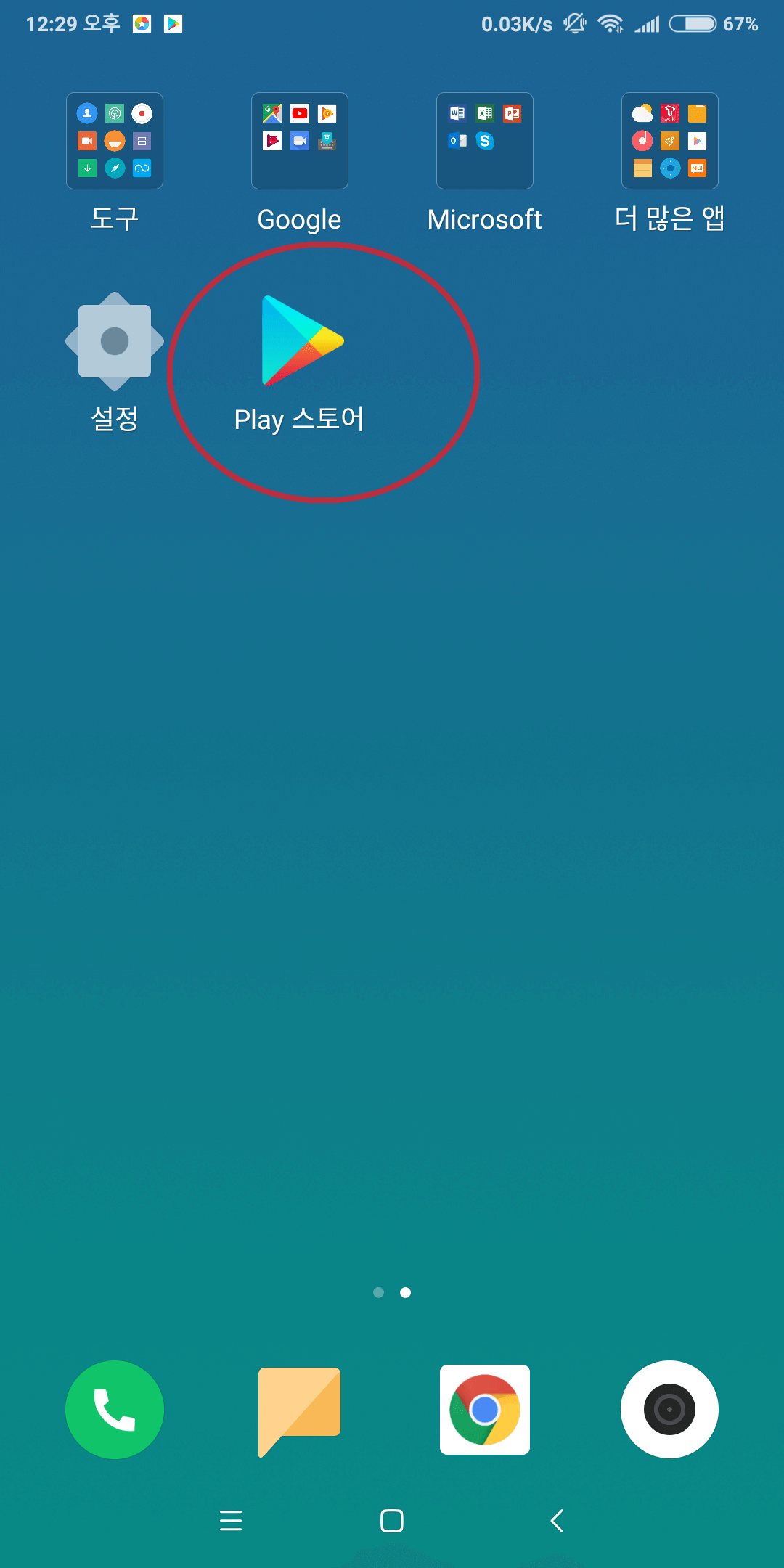Open the Microsoft folder
Image resolution: width=784 pixels, height=1568 pixels.
(485, 141)
